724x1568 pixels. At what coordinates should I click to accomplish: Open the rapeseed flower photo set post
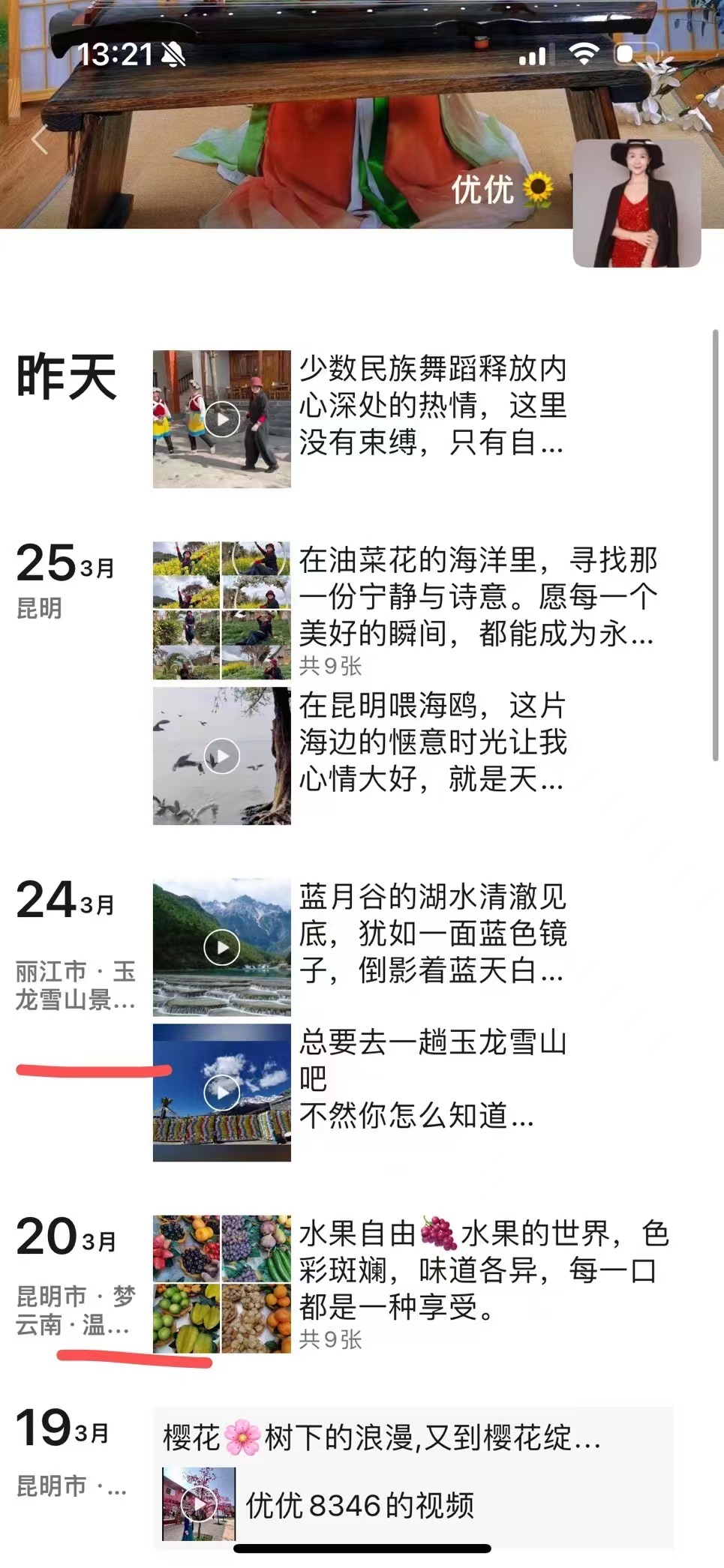222,610
